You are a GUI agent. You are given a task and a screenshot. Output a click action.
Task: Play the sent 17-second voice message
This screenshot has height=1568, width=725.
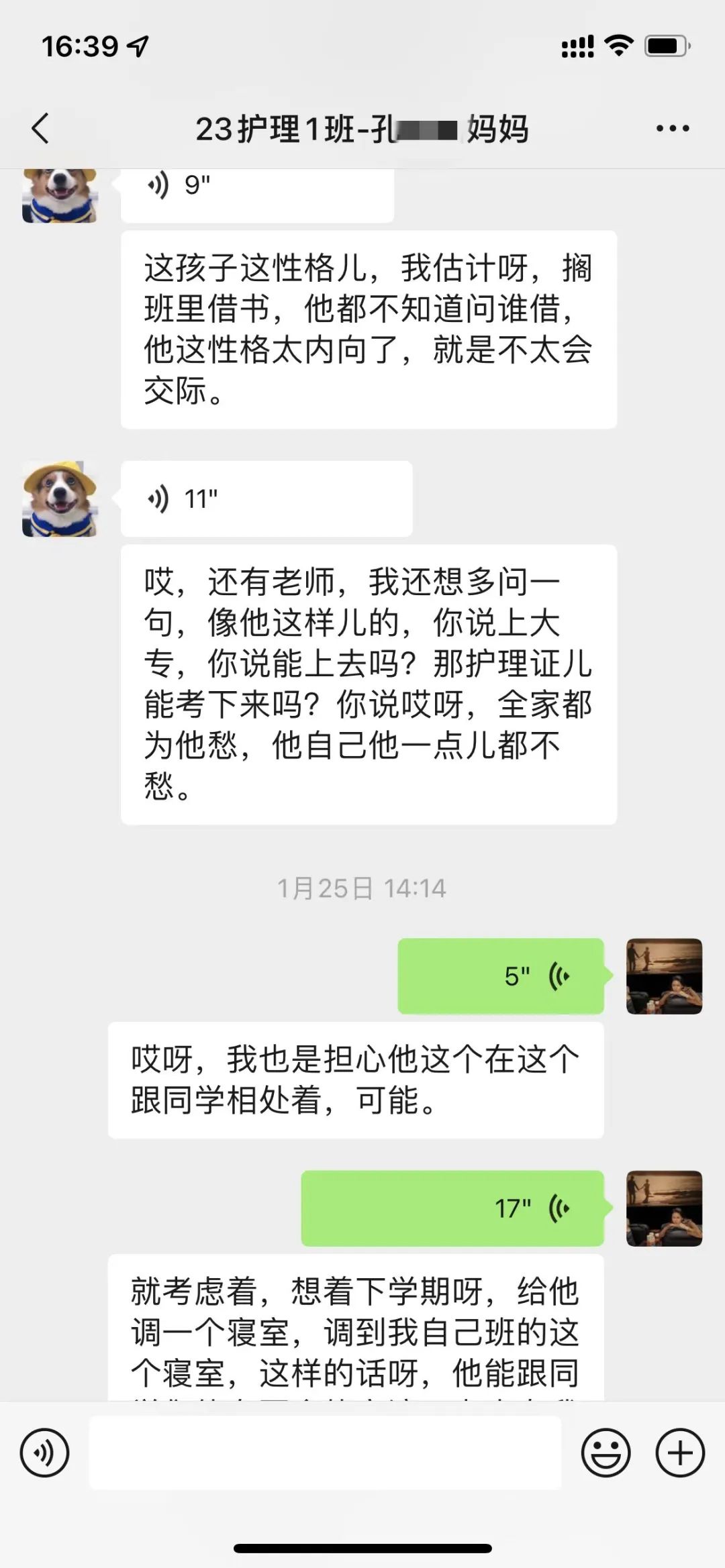(x=452, y=1208)
